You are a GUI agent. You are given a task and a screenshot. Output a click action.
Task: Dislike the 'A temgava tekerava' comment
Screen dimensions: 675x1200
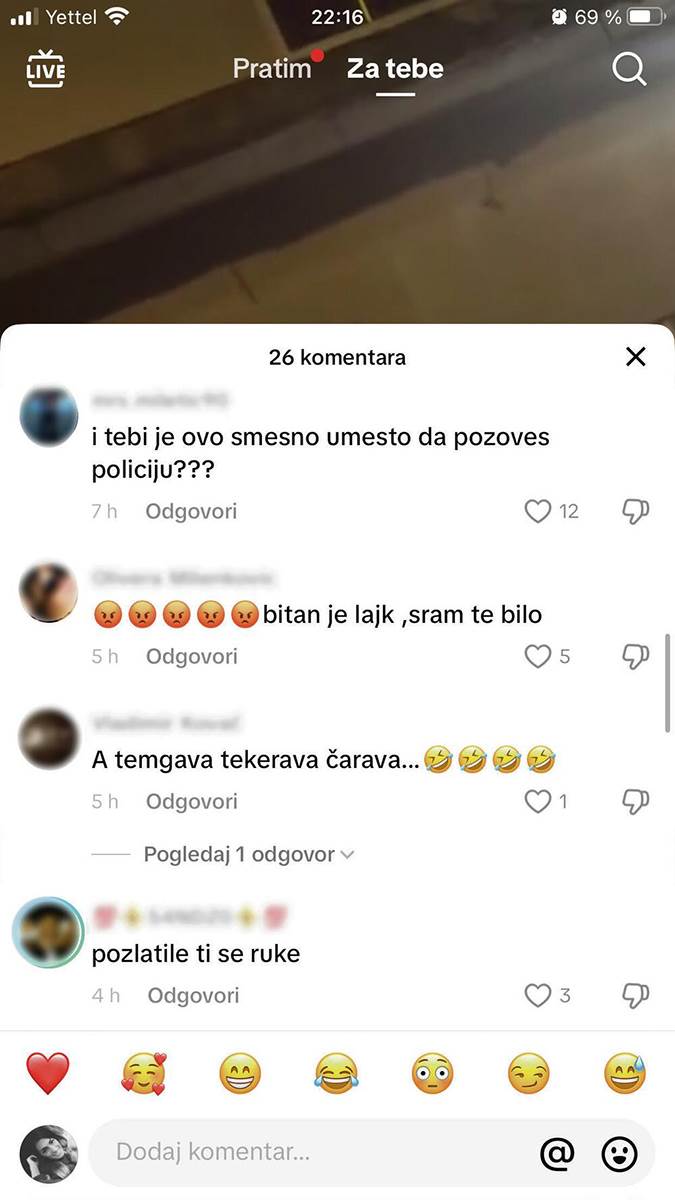point(636,802)
